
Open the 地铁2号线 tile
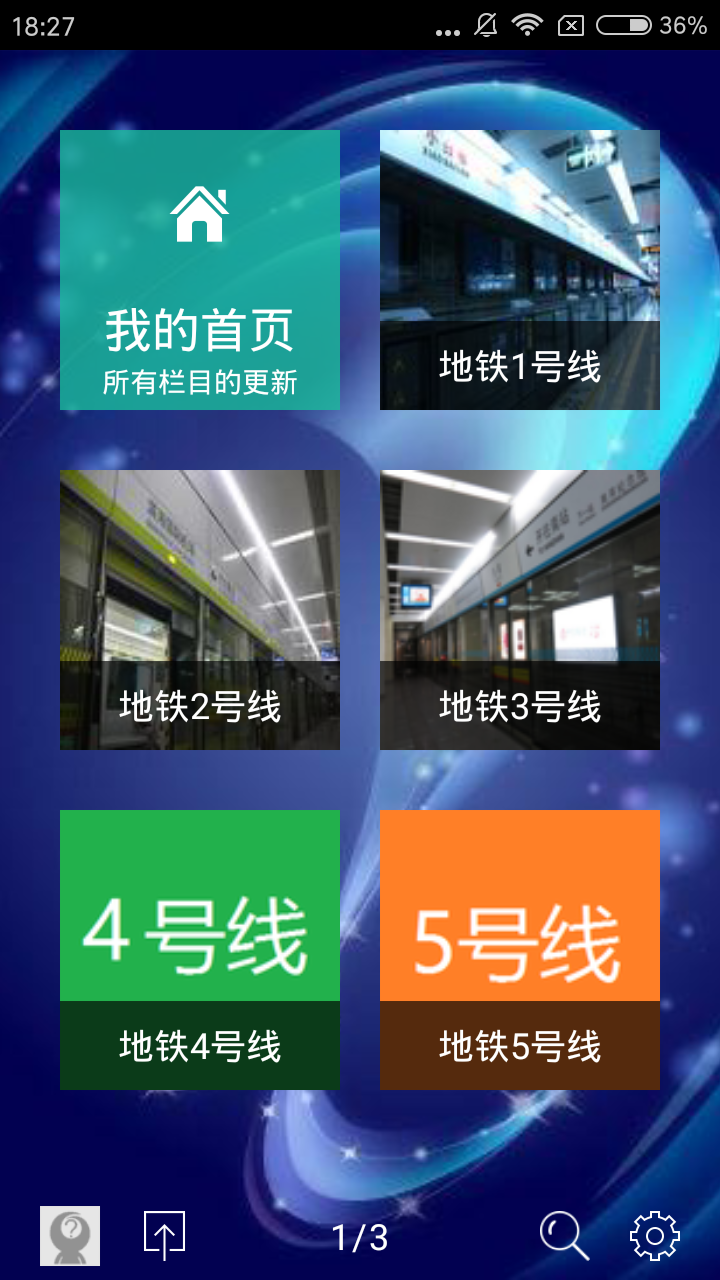[200, 610]
